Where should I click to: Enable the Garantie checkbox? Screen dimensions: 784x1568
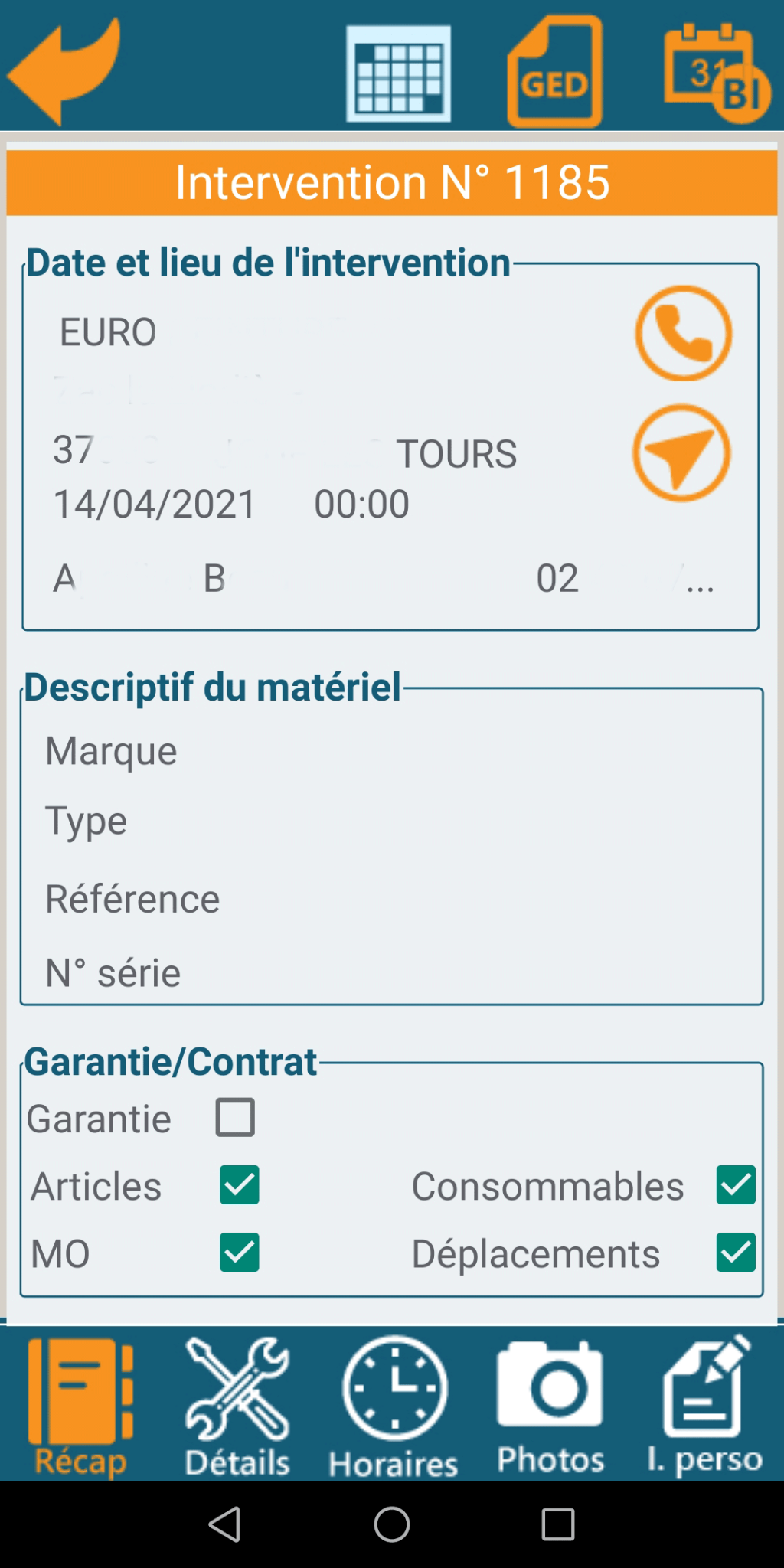tap(237, 1117)
